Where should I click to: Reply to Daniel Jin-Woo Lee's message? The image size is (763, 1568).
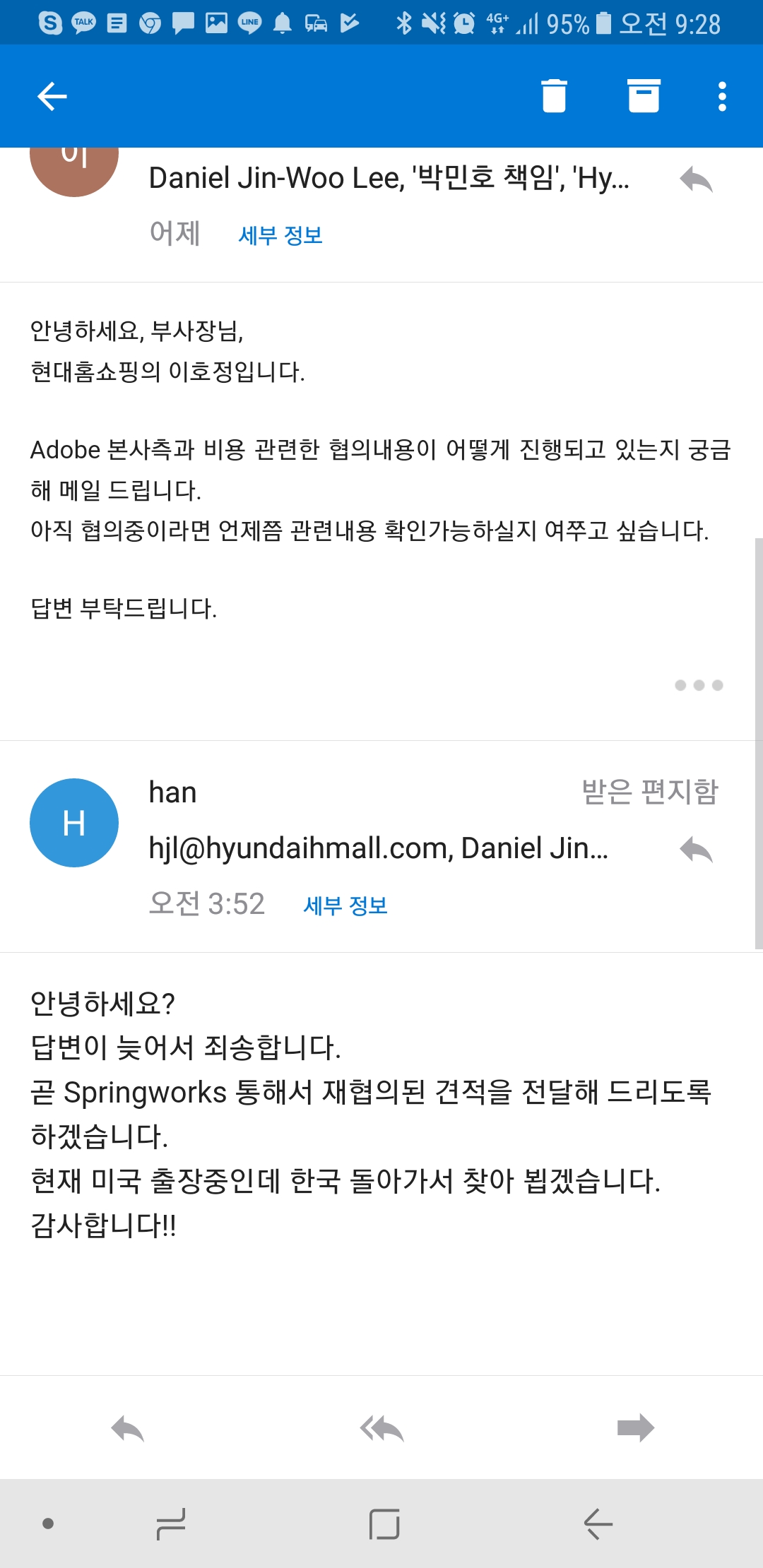pyautogui.click(x=696, y=179)
